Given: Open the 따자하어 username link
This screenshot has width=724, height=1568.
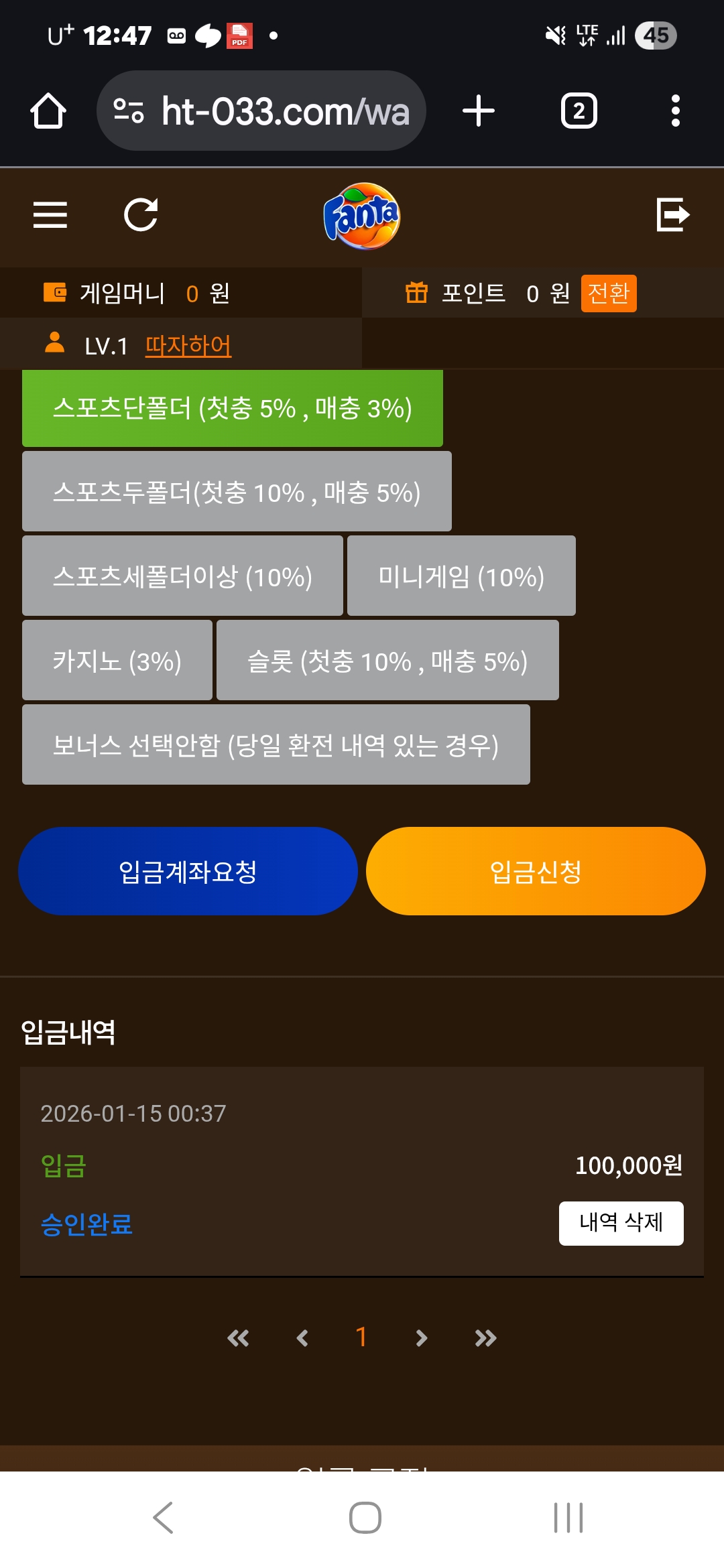Looking at the screenshot, I should coord(188,346).
